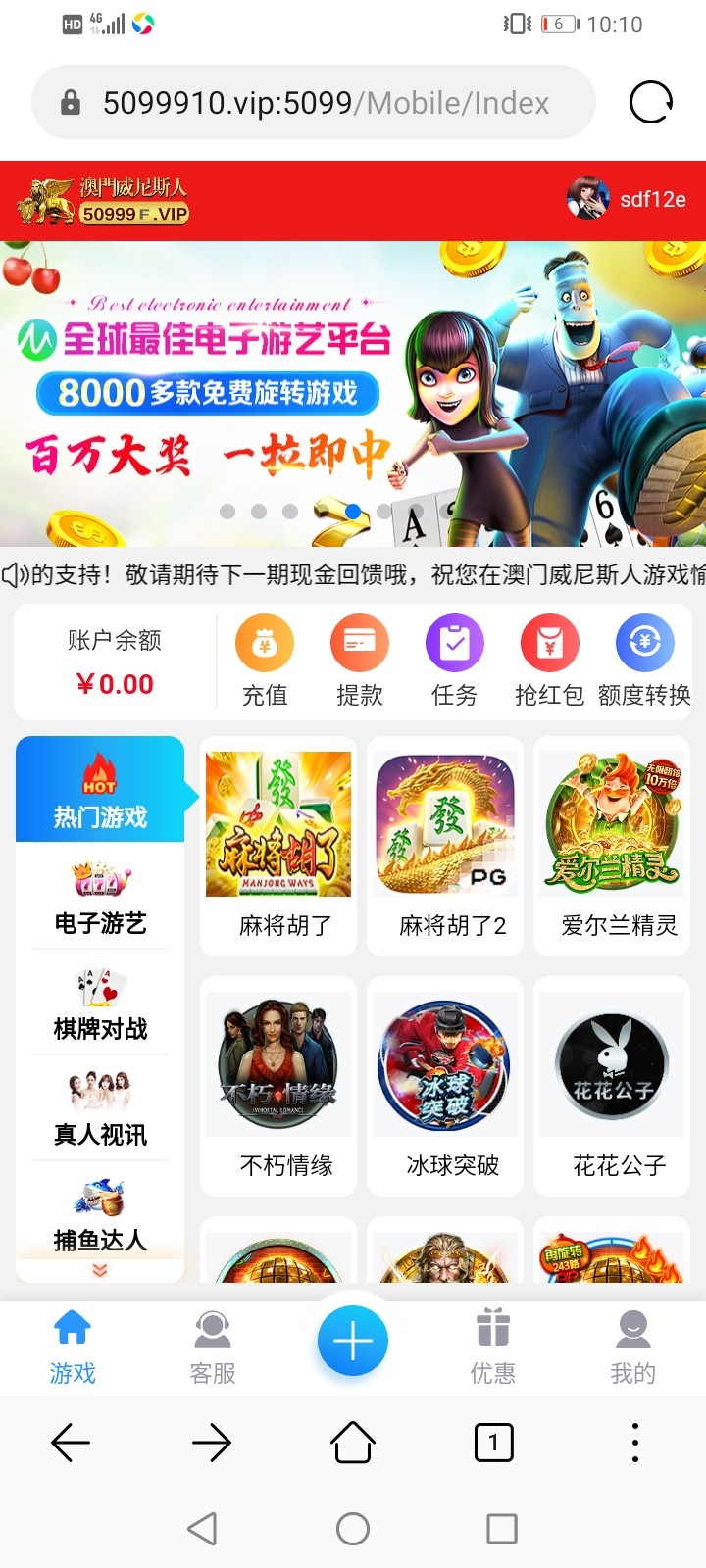
Task: Launch the 麻将胡了 game
Action: point(278,845)
